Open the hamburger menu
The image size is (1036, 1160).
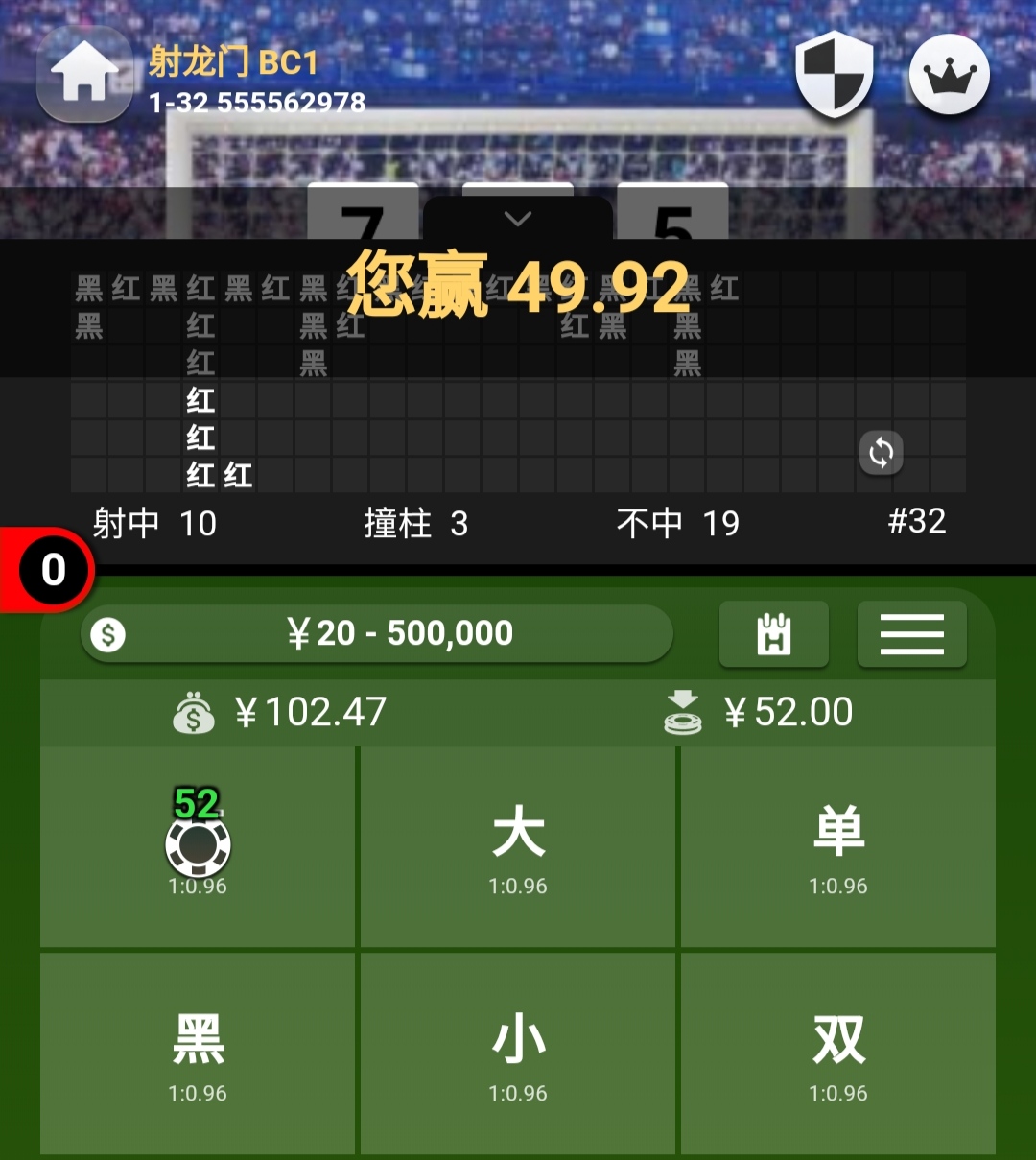tap(911, 634)
